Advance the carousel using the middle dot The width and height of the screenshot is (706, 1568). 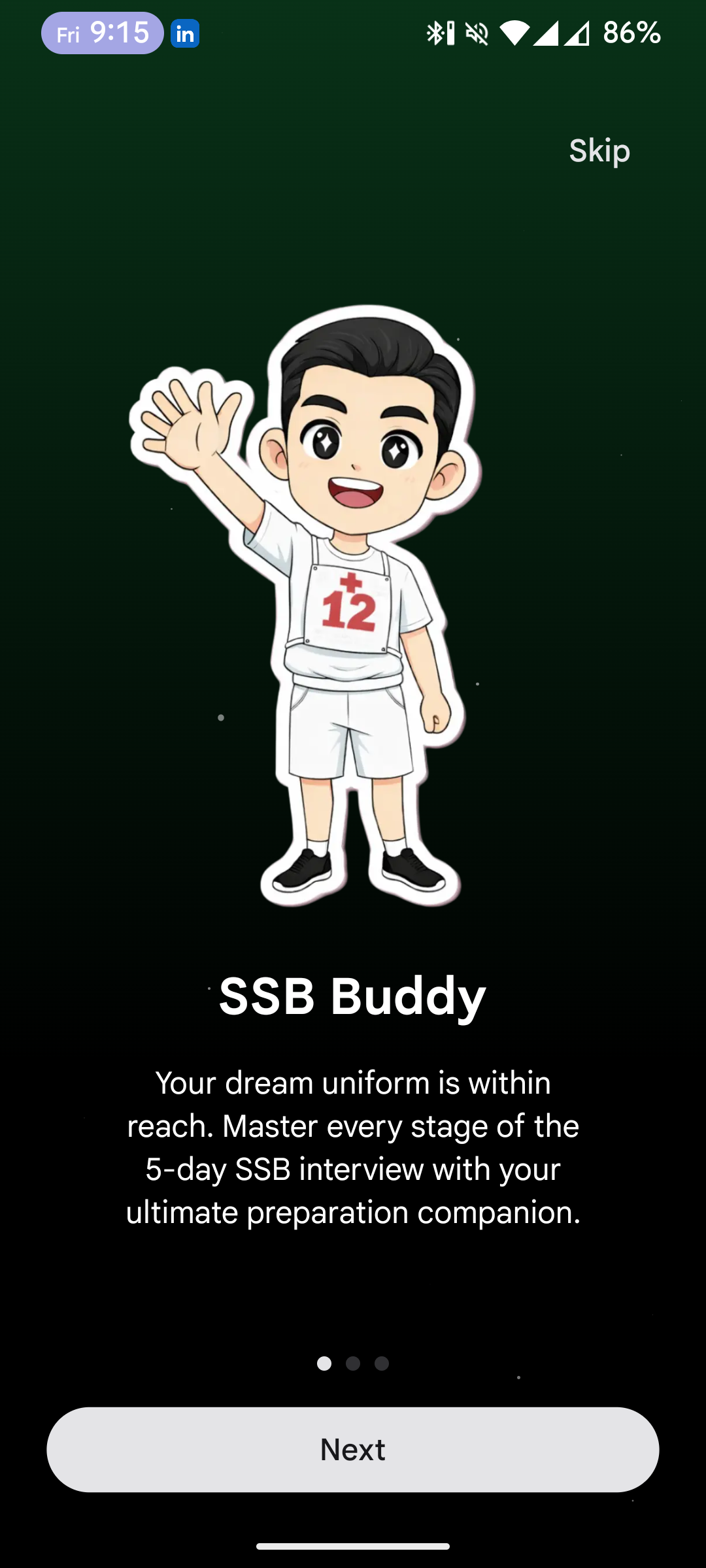(353, 1364)
